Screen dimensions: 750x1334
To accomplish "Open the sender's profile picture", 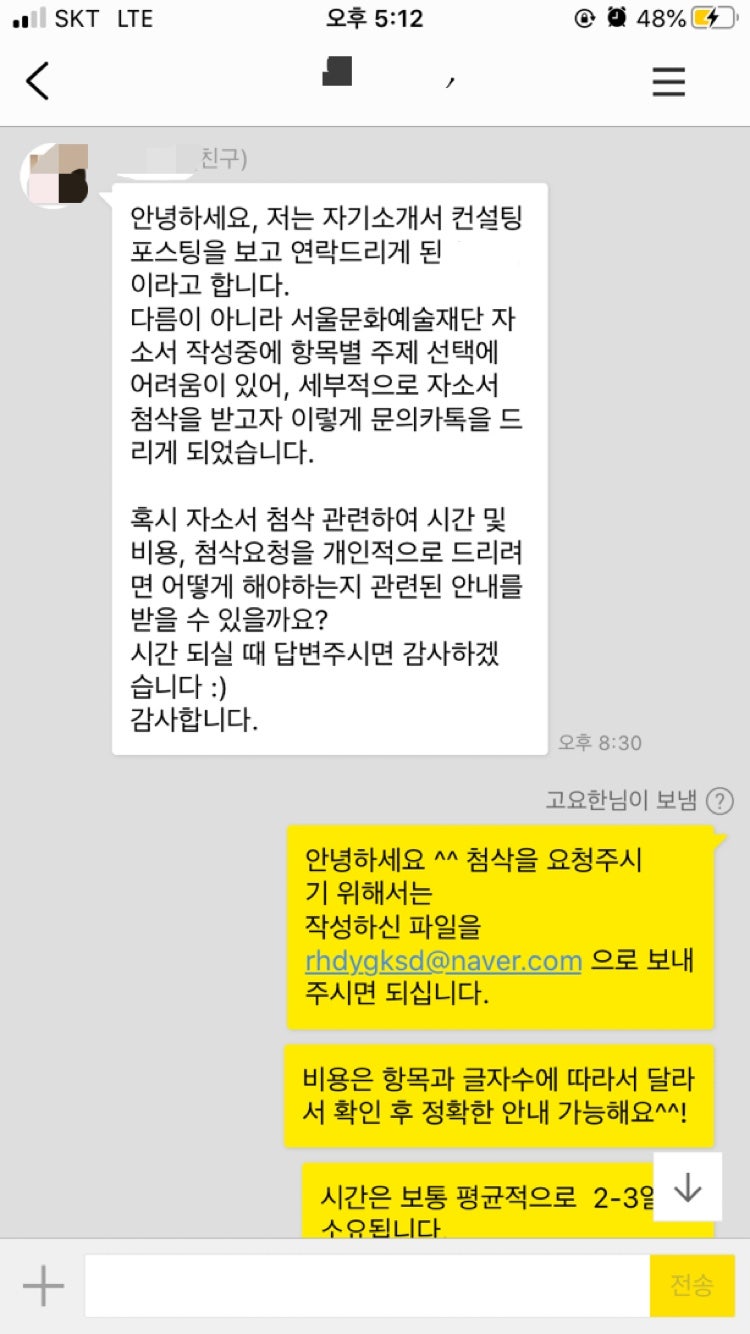I will [57, 176].
